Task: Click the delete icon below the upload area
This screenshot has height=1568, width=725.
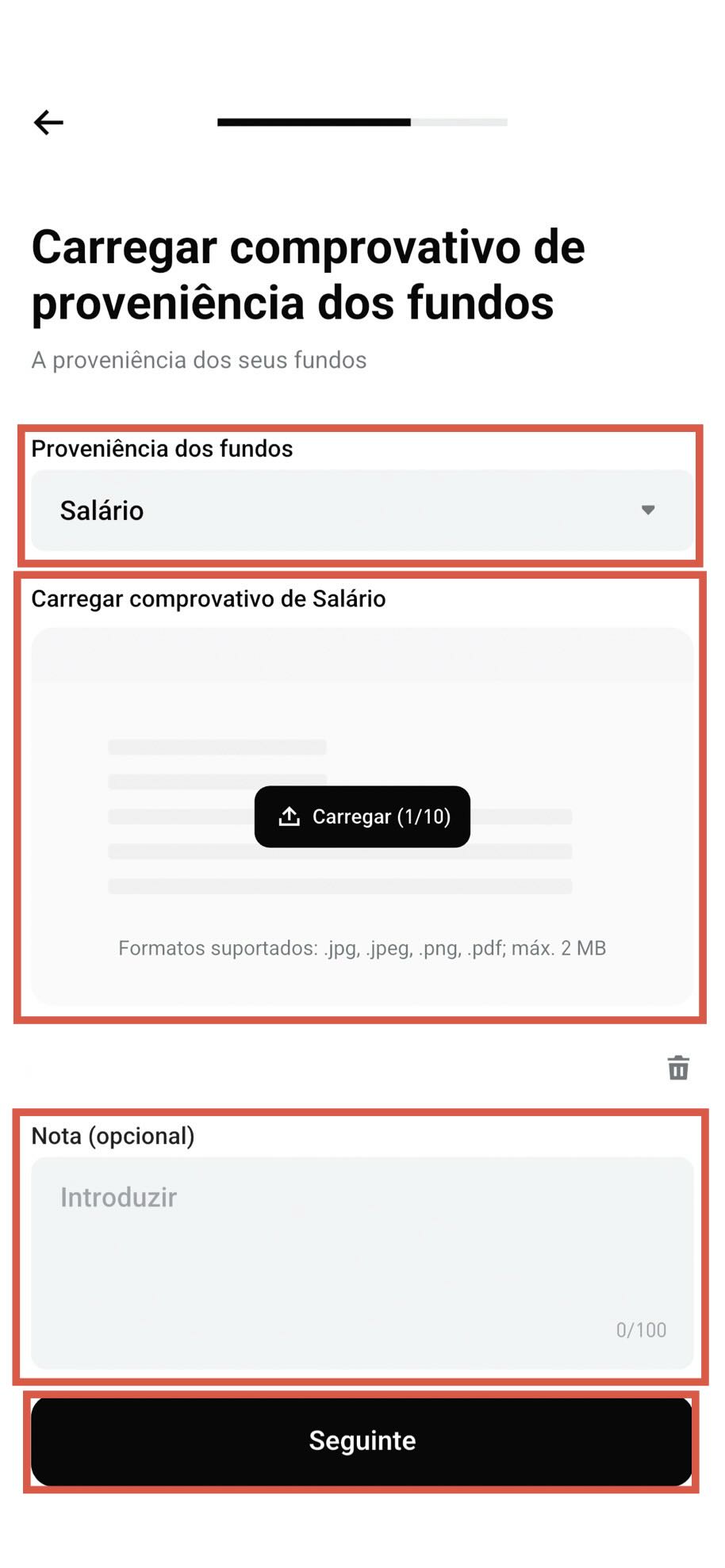Action: point(679,1069)
